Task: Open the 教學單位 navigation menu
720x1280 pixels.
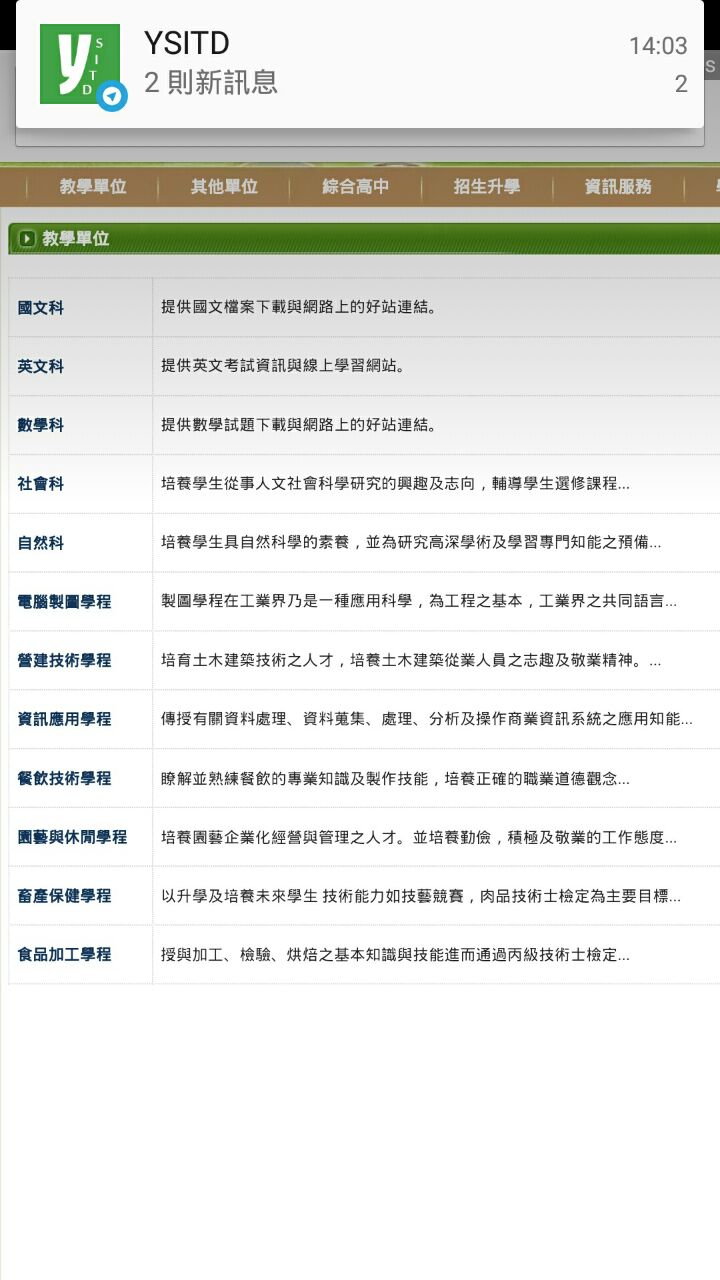Action: [92, 187]
